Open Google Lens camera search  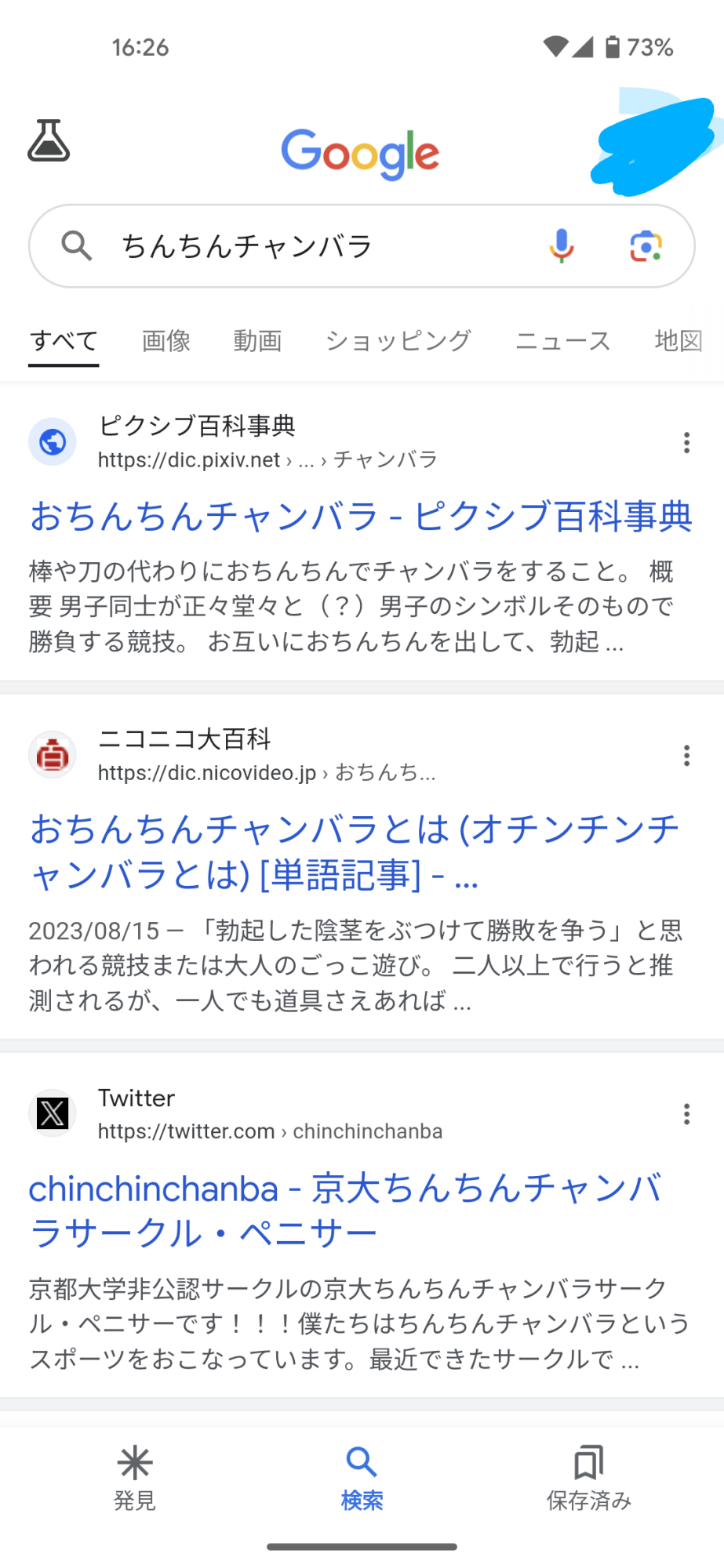[646, 246]
